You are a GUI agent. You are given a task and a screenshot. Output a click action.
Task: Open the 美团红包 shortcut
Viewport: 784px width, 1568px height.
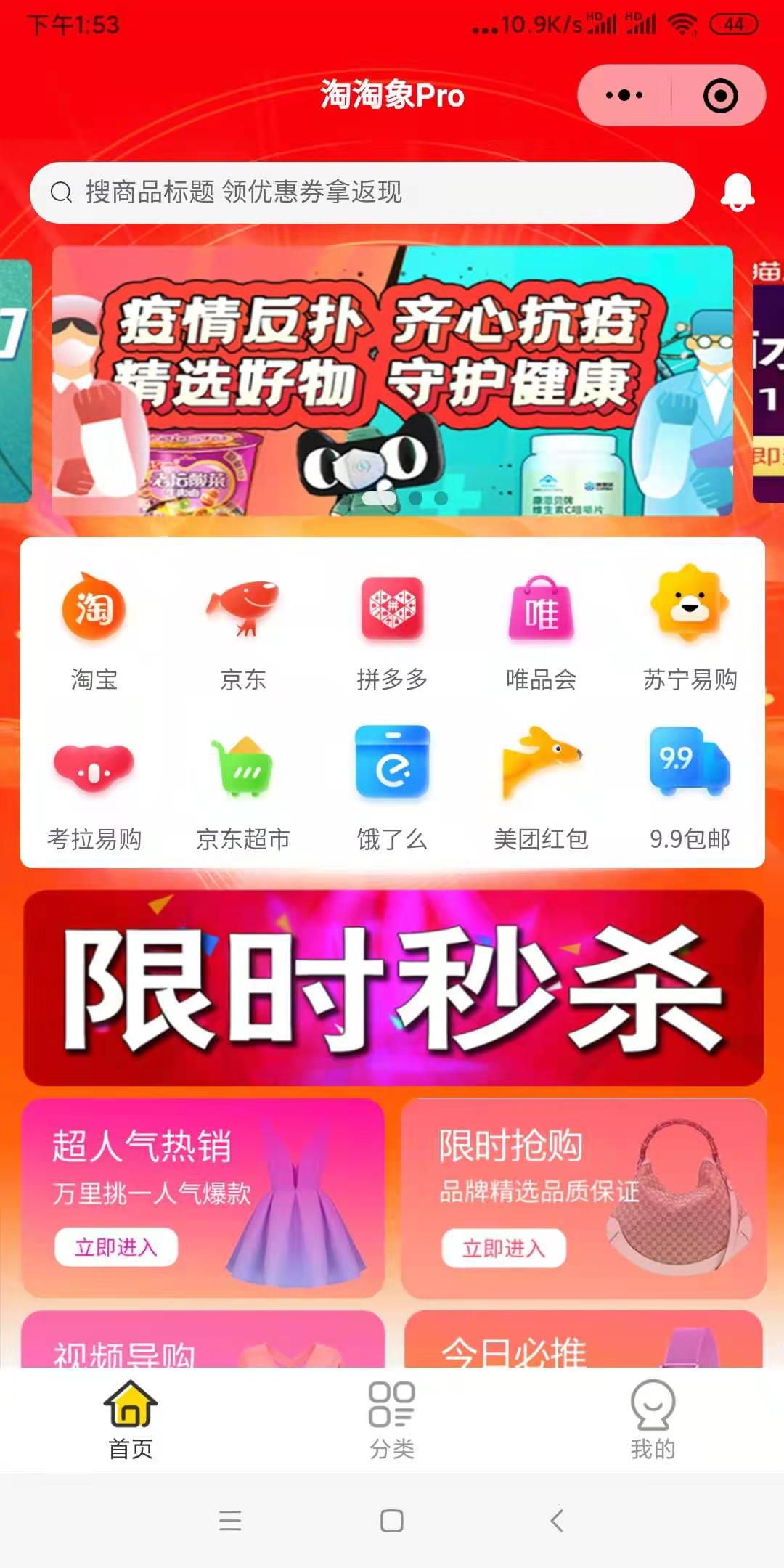[x=541, y=788]
